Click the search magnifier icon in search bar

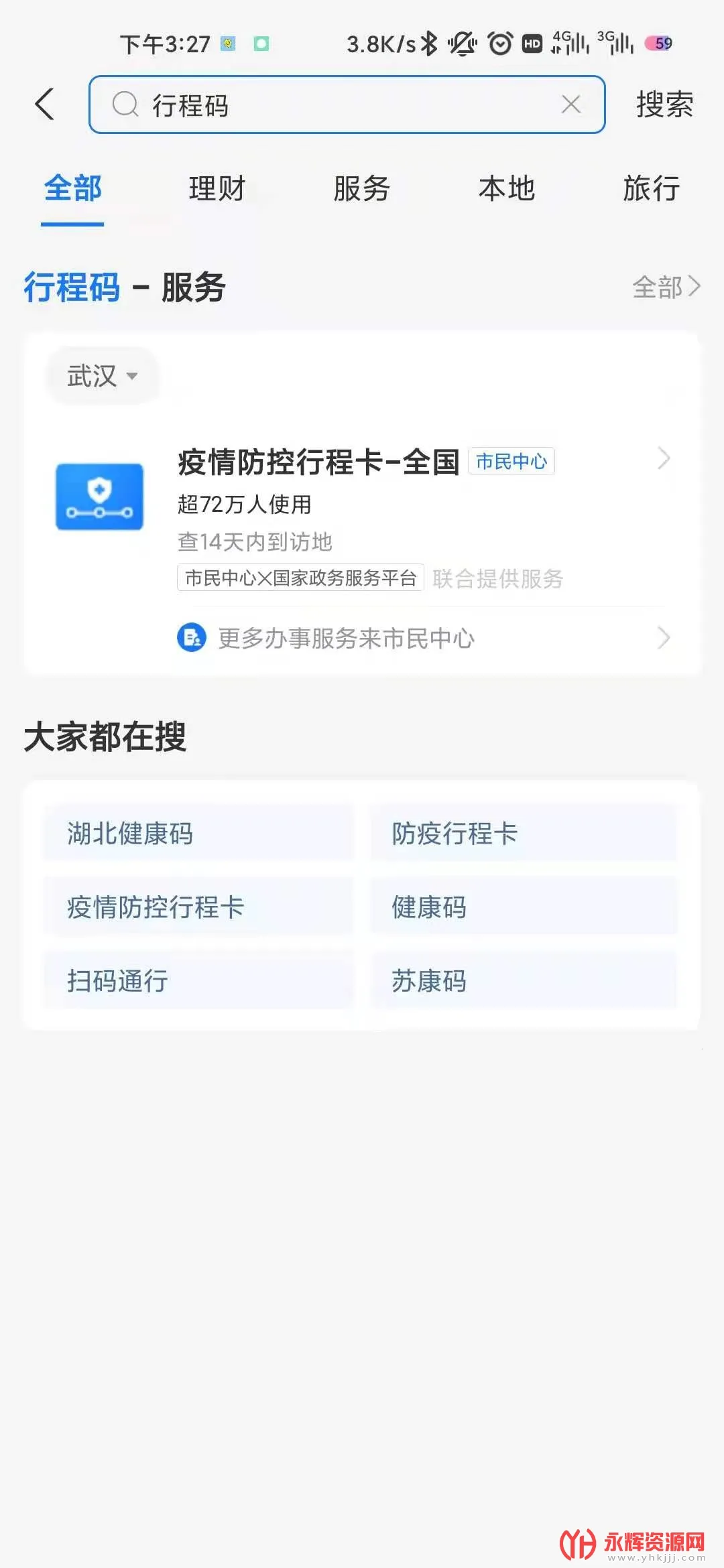coord(125,105)
